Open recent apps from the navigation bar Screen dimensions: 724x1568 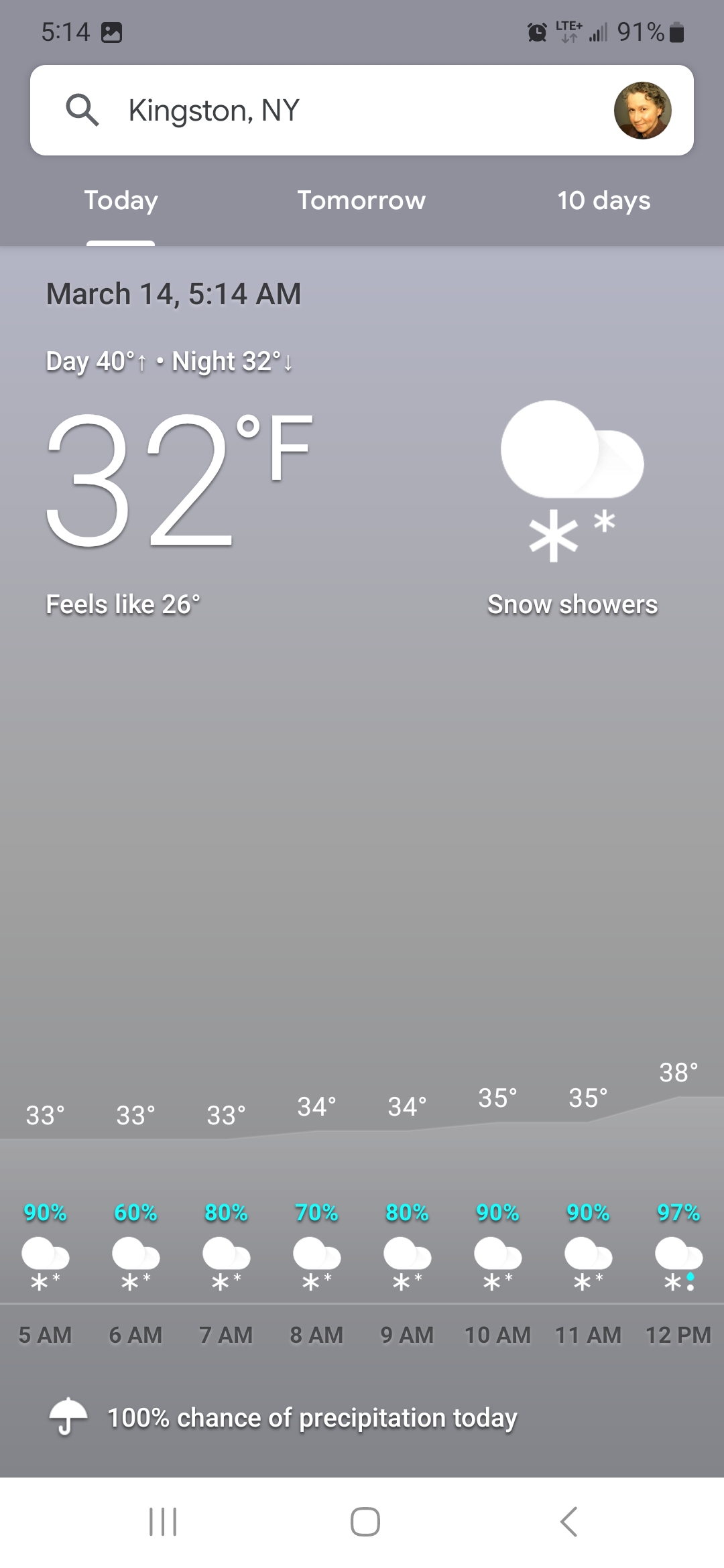tap(163, 1521)
